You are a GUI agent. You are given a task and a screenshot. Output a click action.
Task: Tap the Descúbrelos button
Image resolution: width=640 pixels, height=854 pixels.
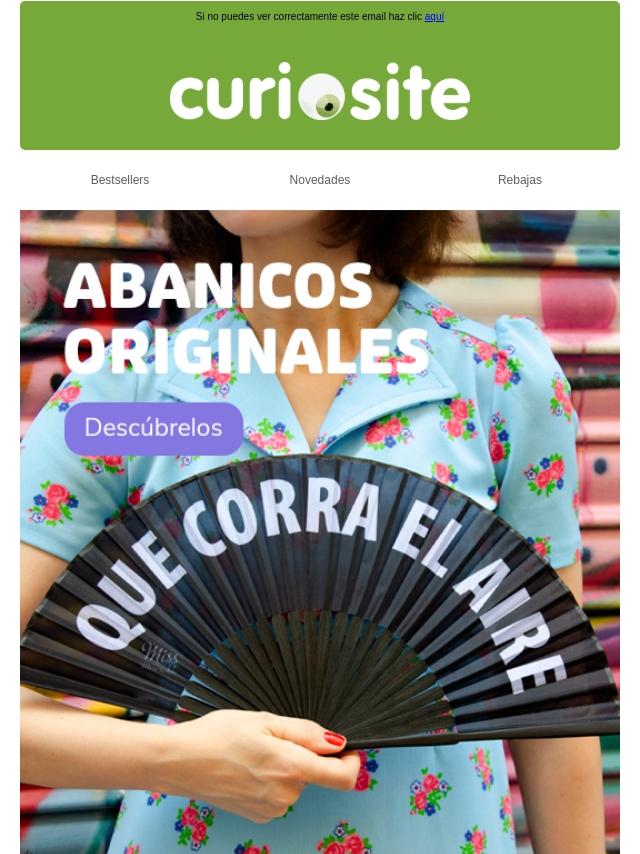tap(154, 428)
